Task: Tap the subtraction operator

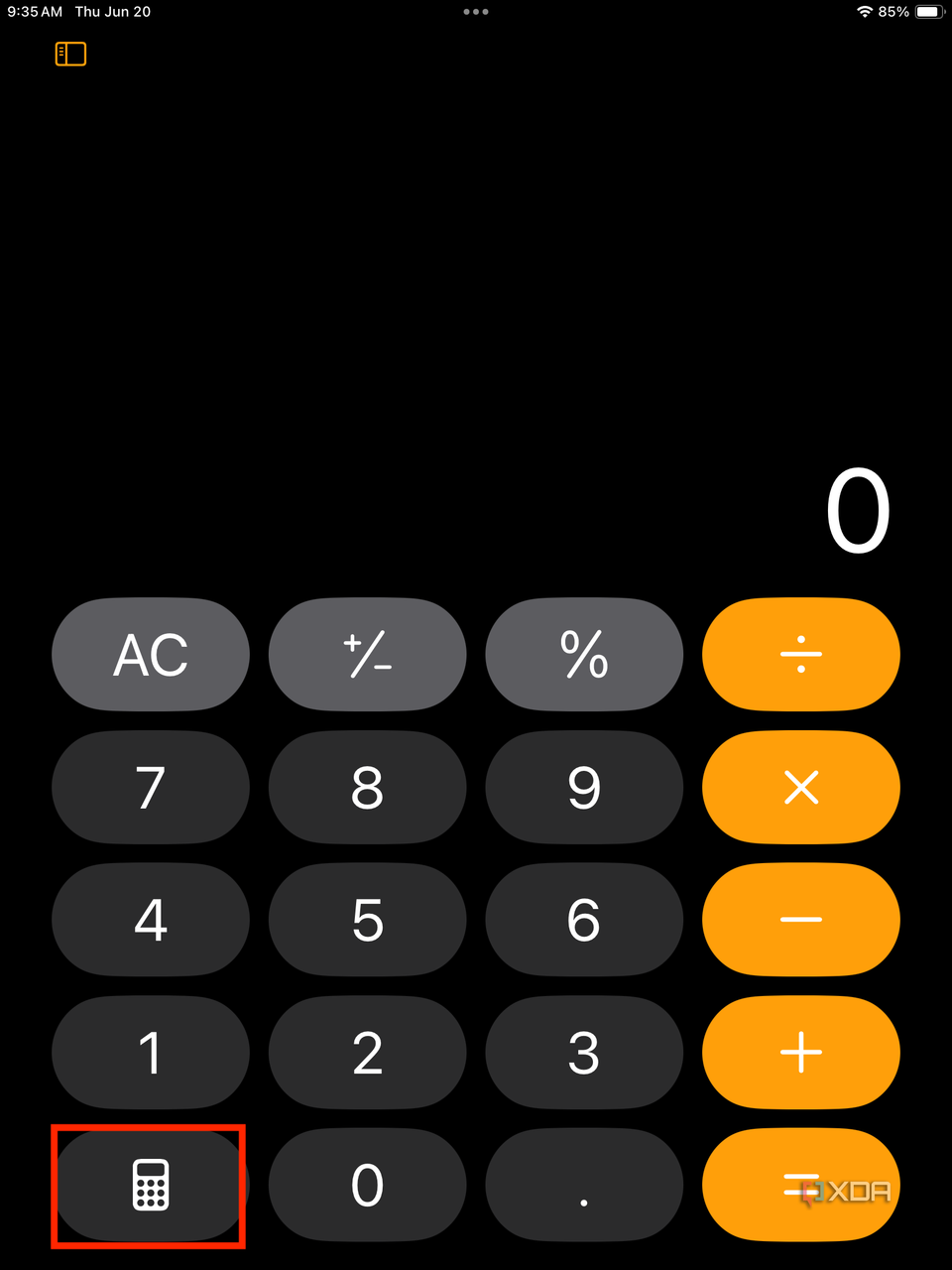Action: tap(800, 920)
